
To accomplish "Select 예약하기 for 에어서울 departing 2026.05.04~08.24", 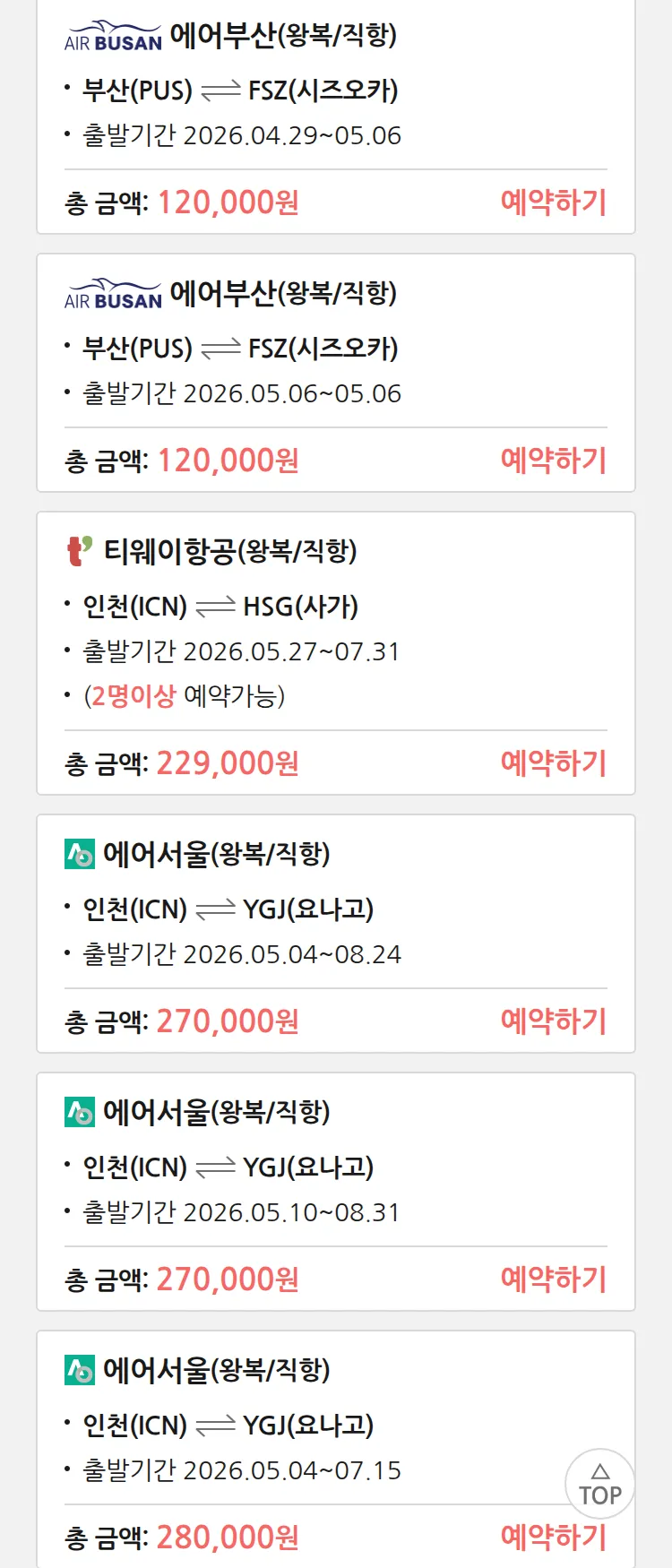I will [x=553, y=1021].
